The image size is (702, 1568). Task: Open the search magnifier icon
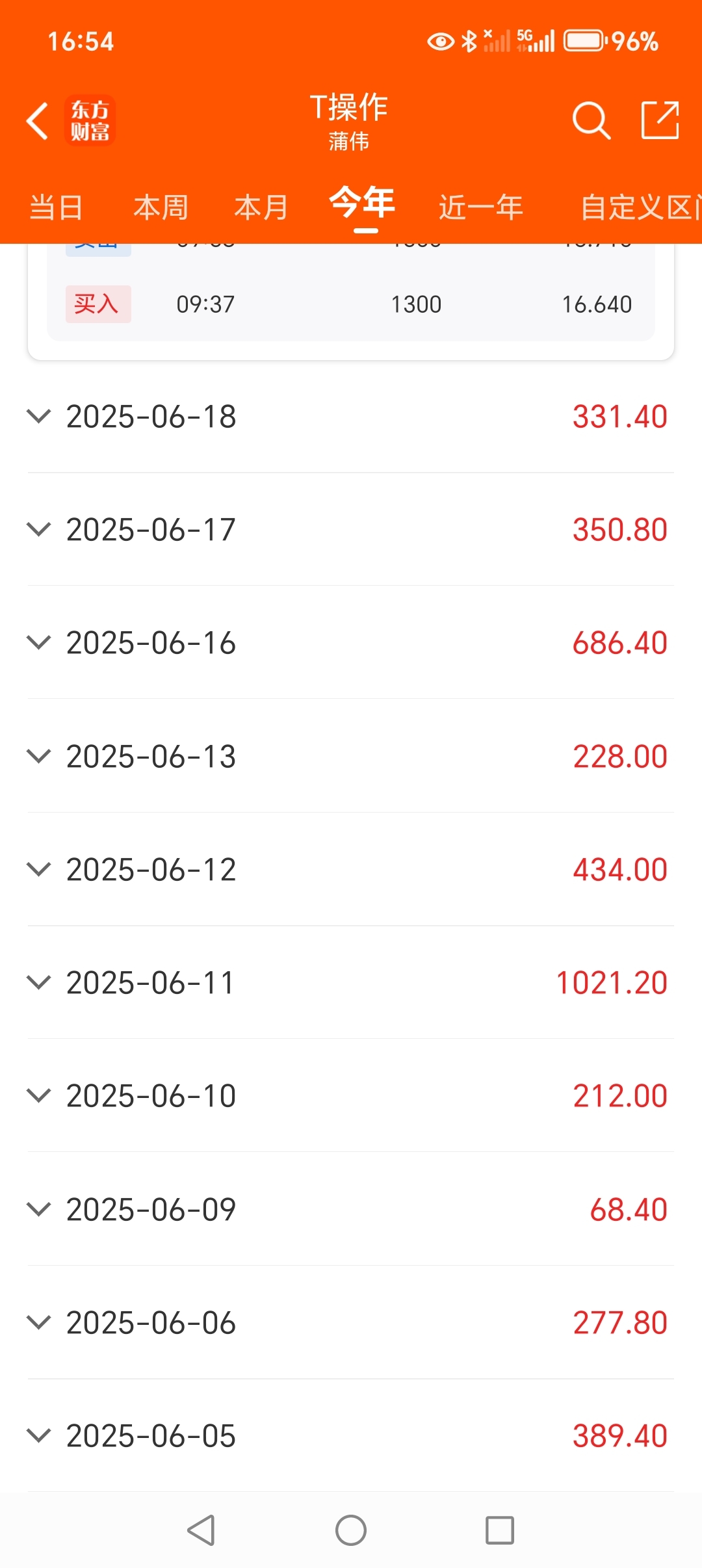[x=591, y=121]
